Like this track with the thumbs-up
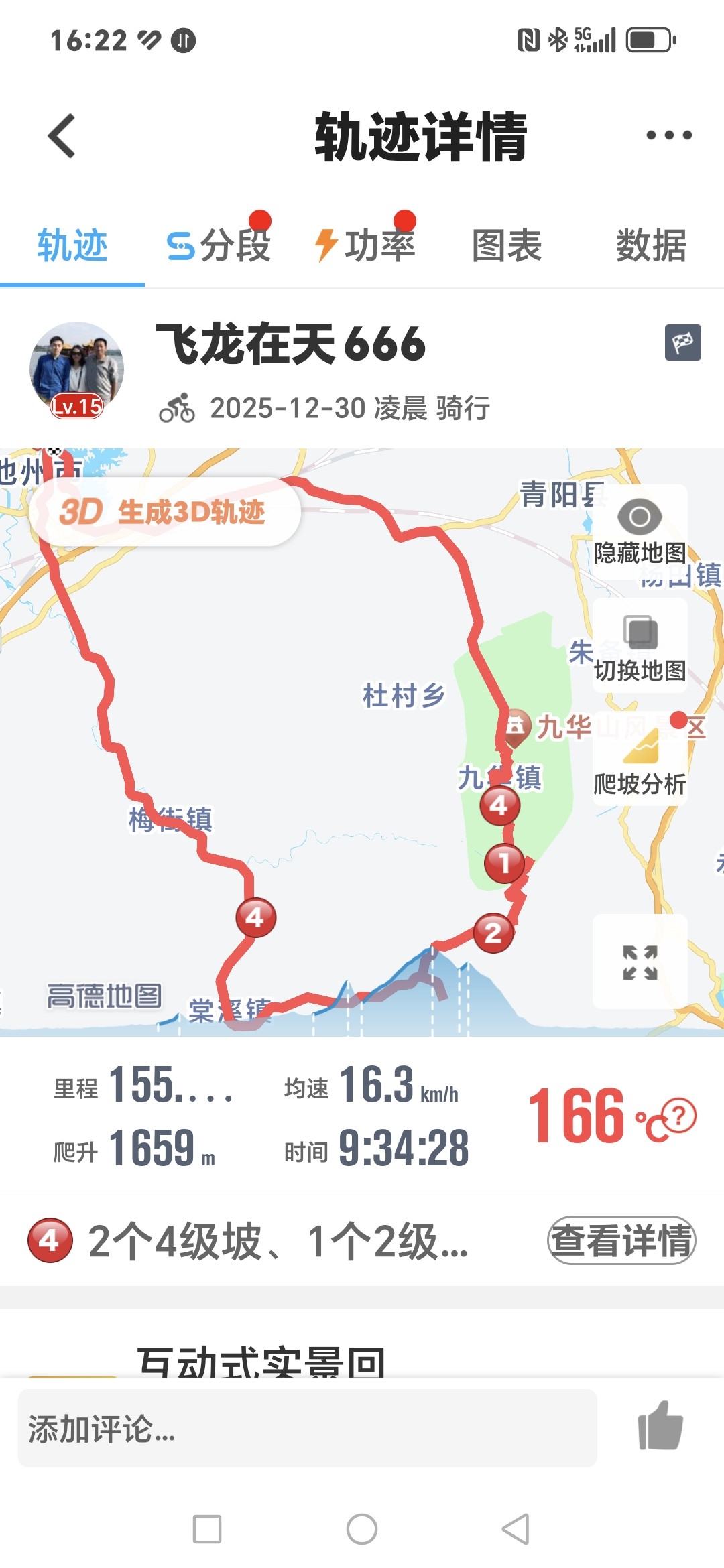 tap(660, 1427)
